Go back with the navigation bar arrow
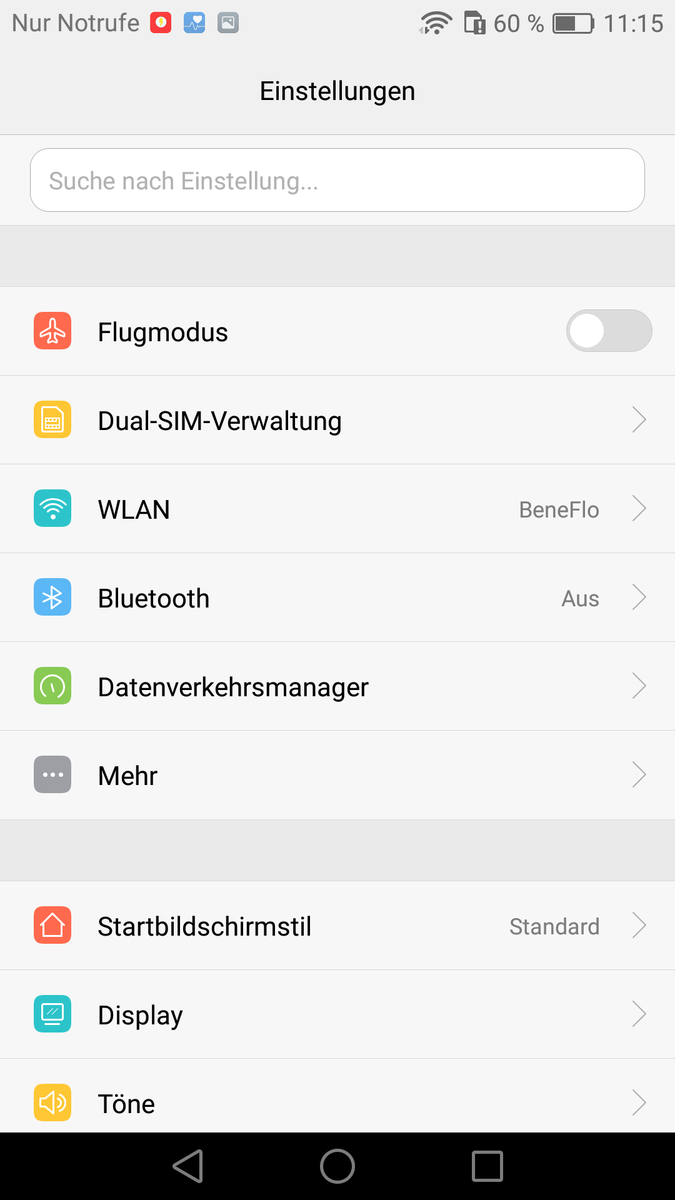 click(188, 1166)
